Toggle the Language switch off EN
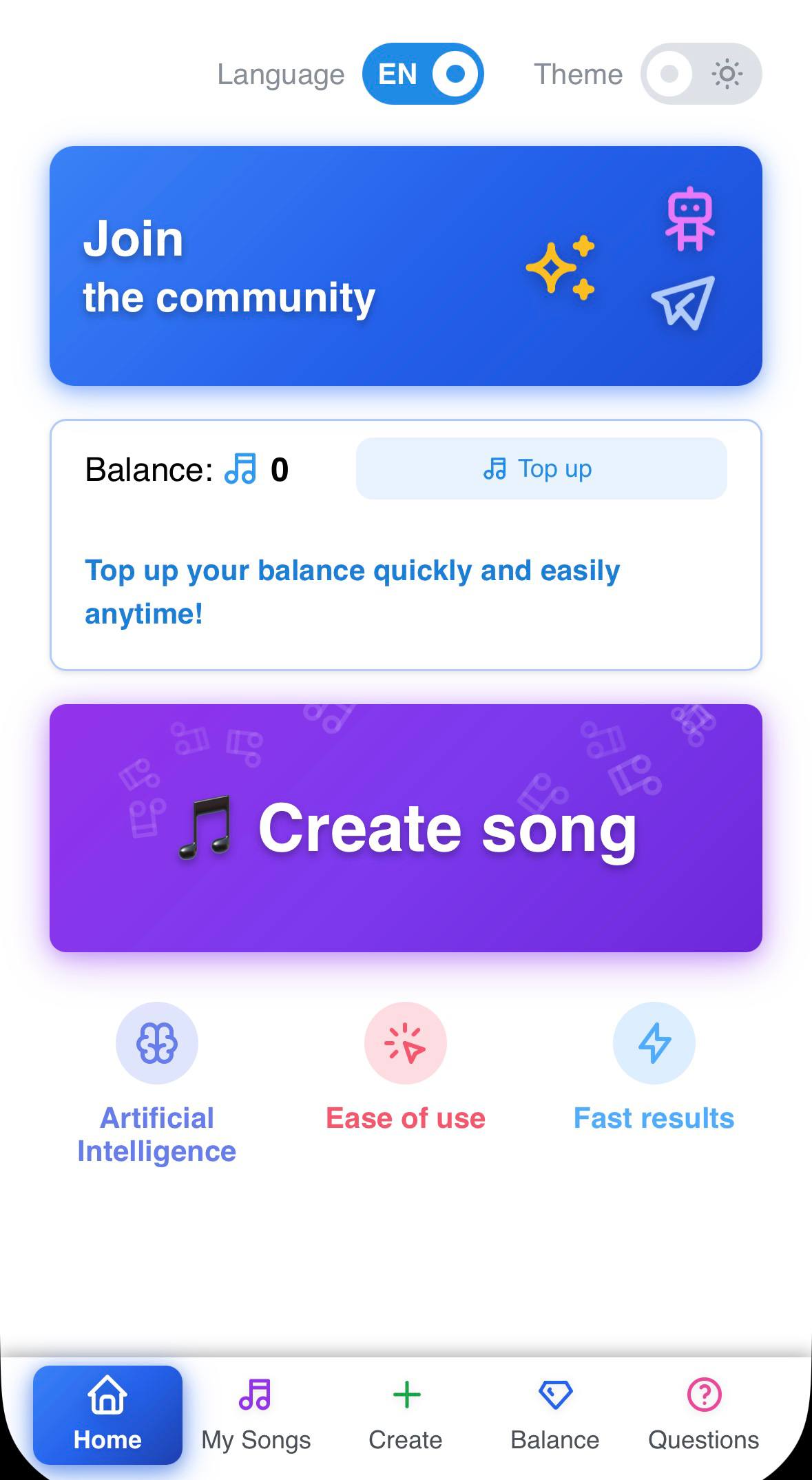 click(423, 74)
